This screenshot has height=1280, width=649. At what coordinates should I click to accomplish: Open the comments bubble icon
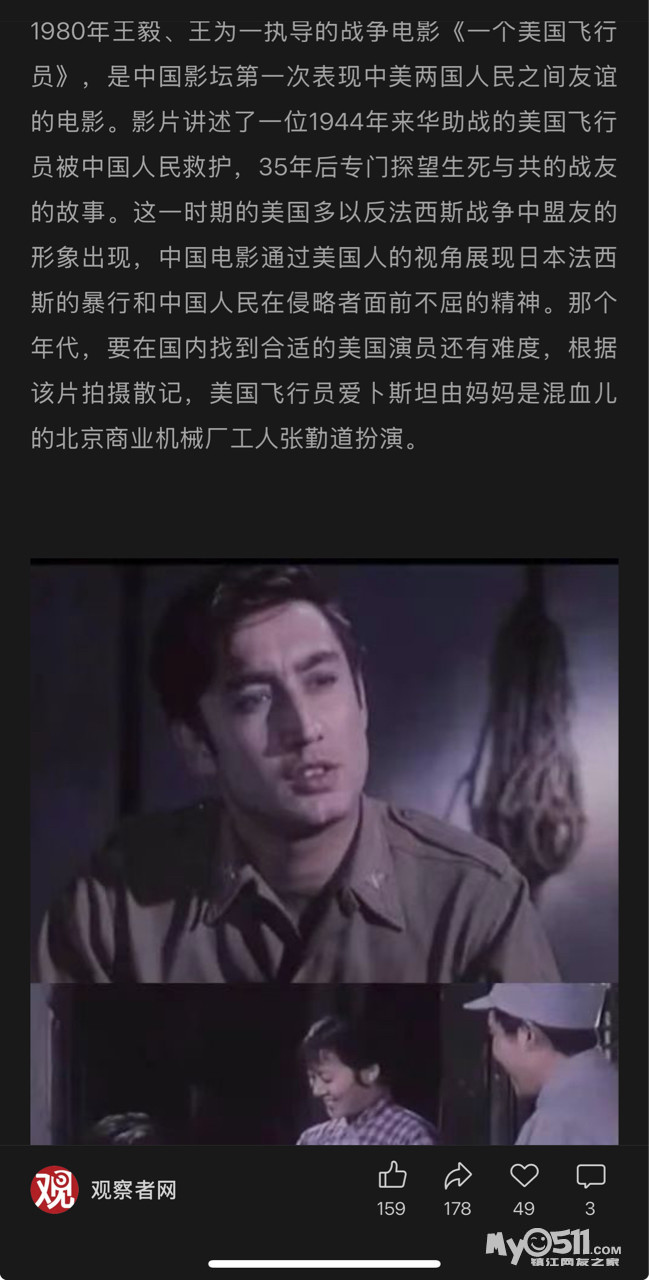point(591,1175)
